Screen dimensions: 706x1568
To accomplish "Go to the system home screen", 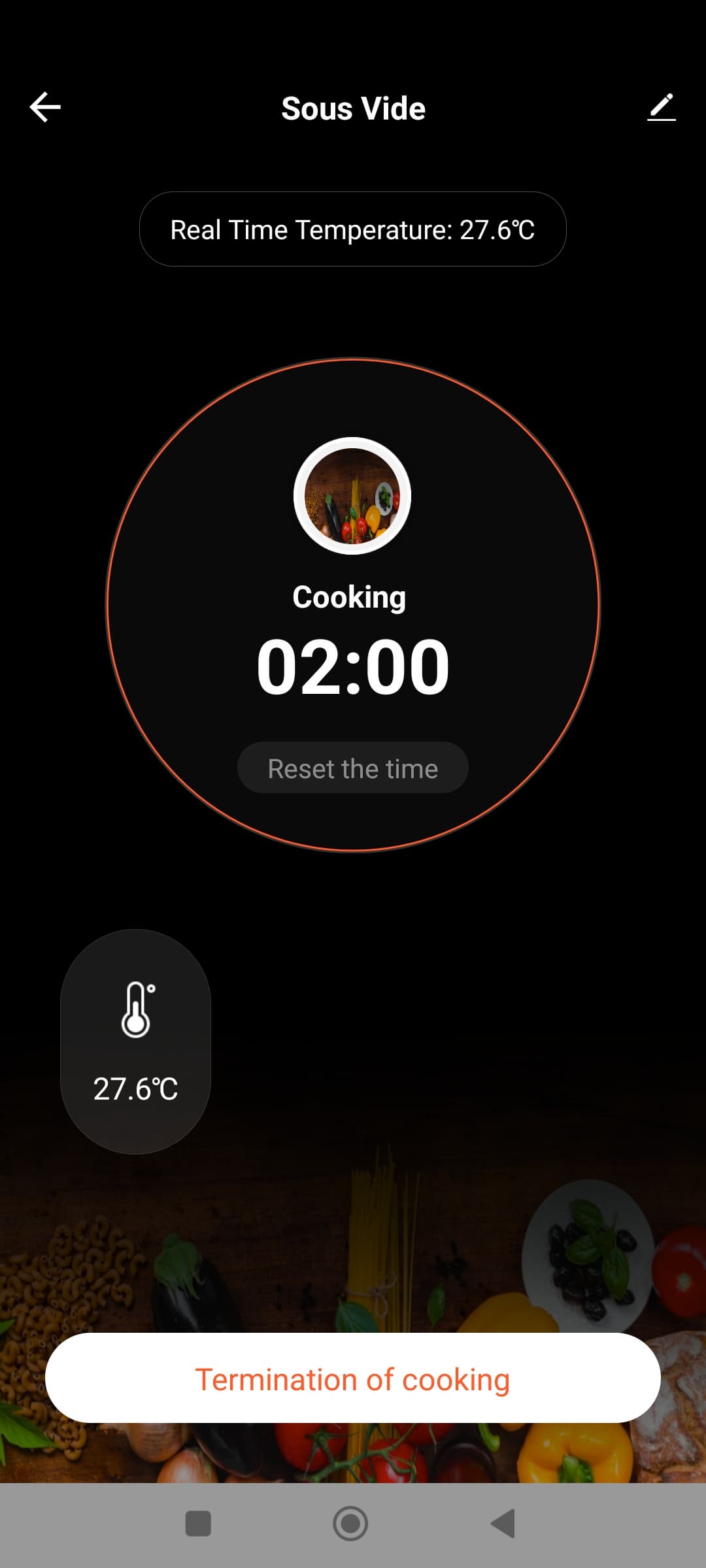I will click(x=350, y=1524).
